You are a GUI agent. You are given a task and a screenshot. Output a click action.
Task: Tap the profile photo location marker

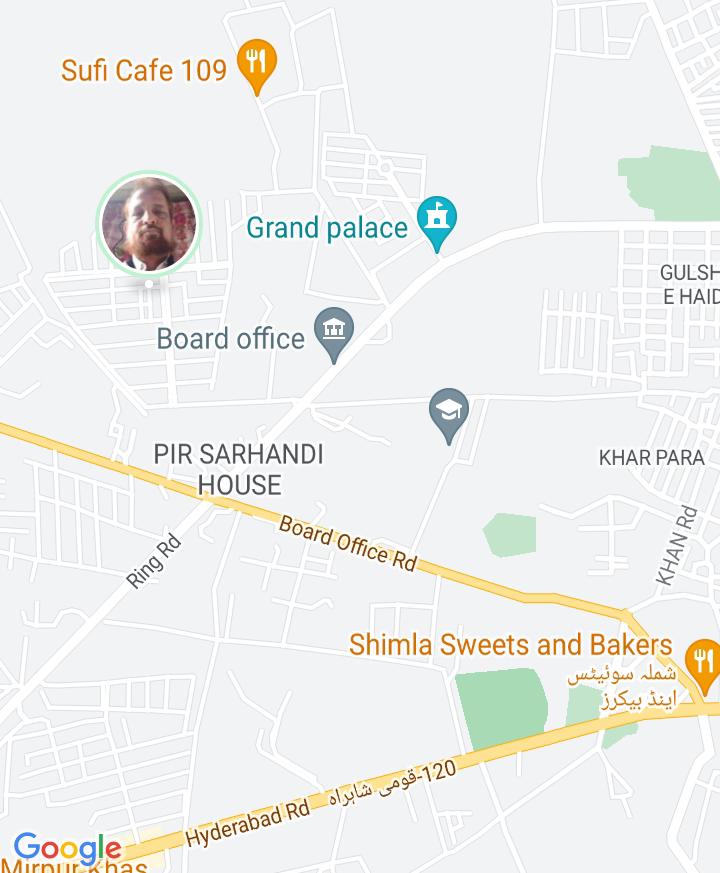point(149,223)
